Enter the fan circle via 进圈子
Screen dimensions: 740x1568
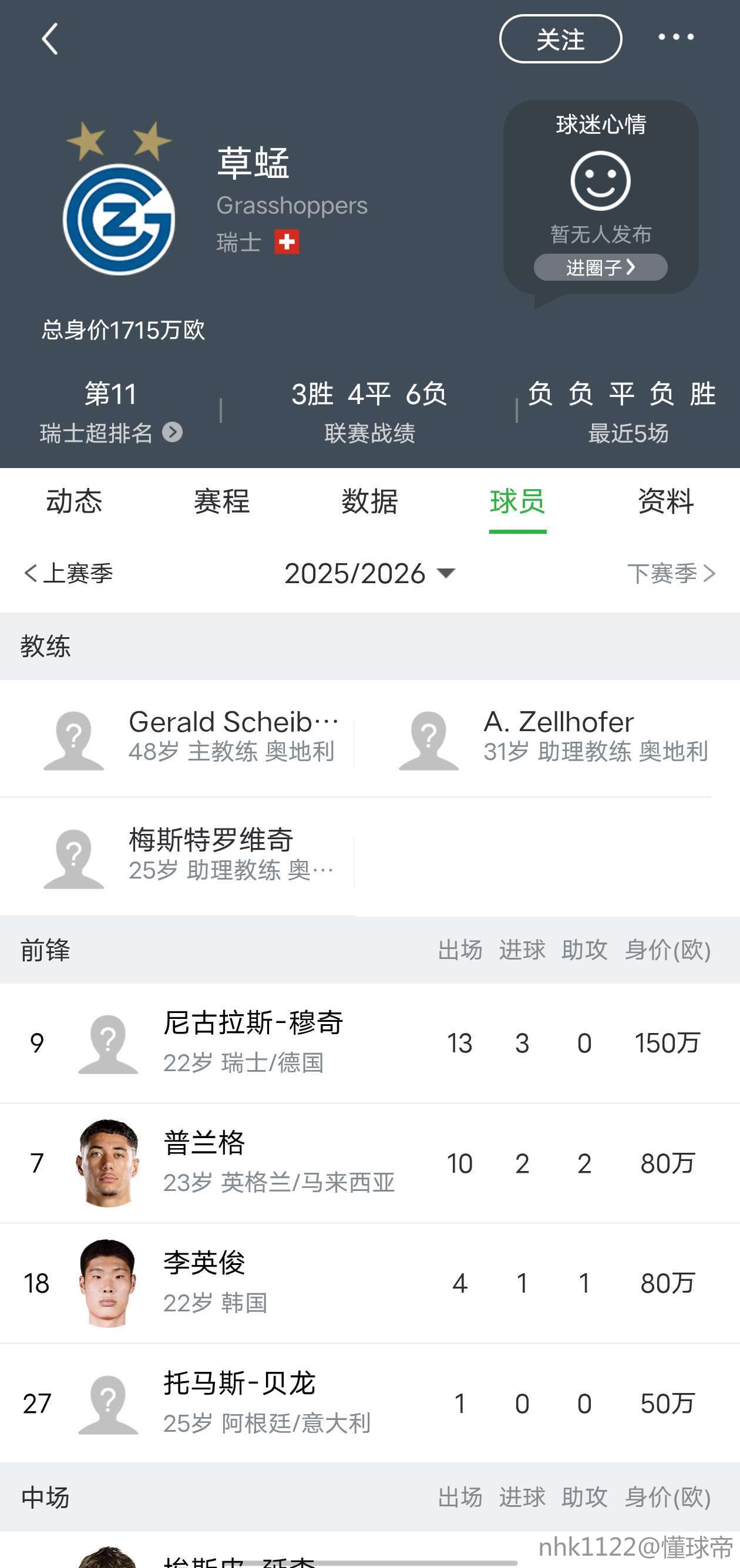600,267
